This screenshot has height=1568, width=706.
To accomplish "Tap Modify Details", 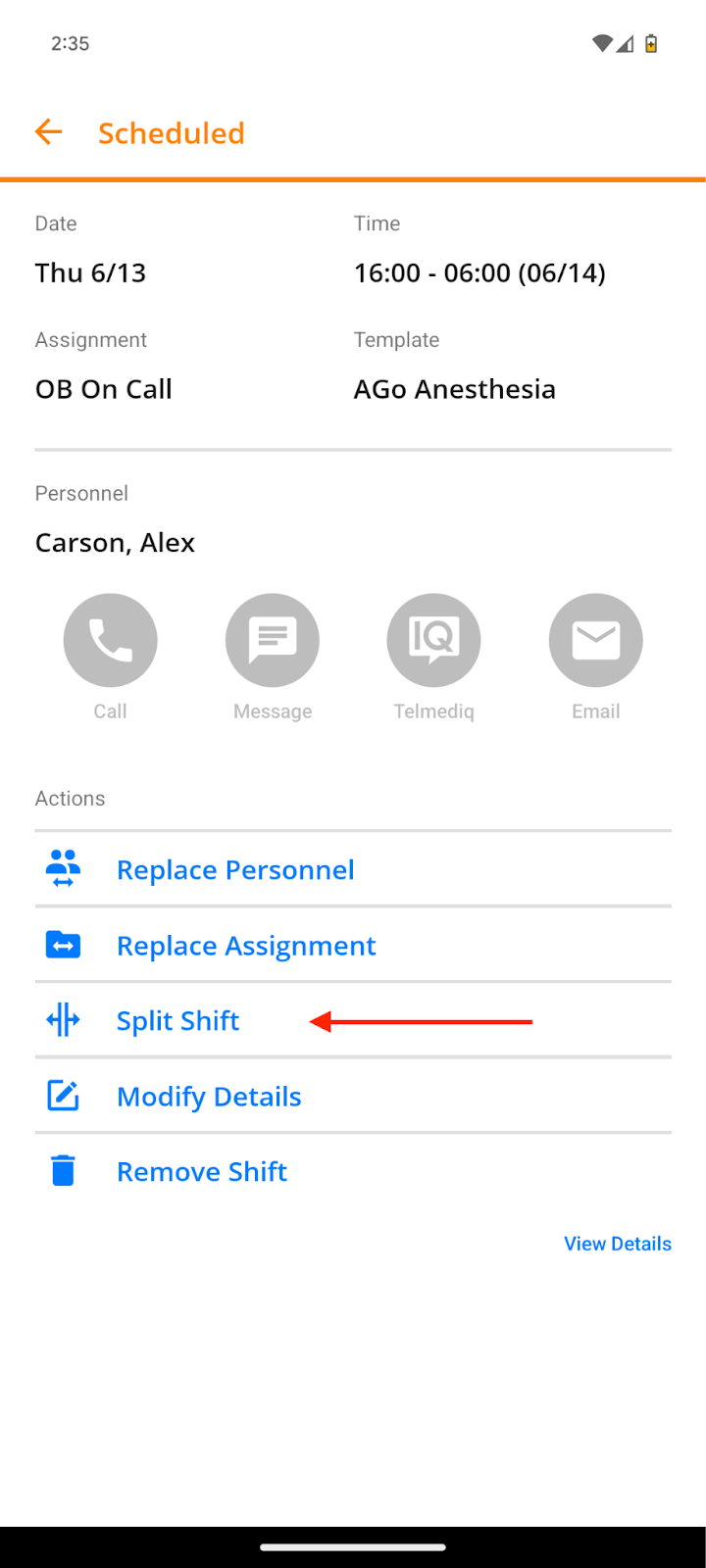I will point(353,1096).
